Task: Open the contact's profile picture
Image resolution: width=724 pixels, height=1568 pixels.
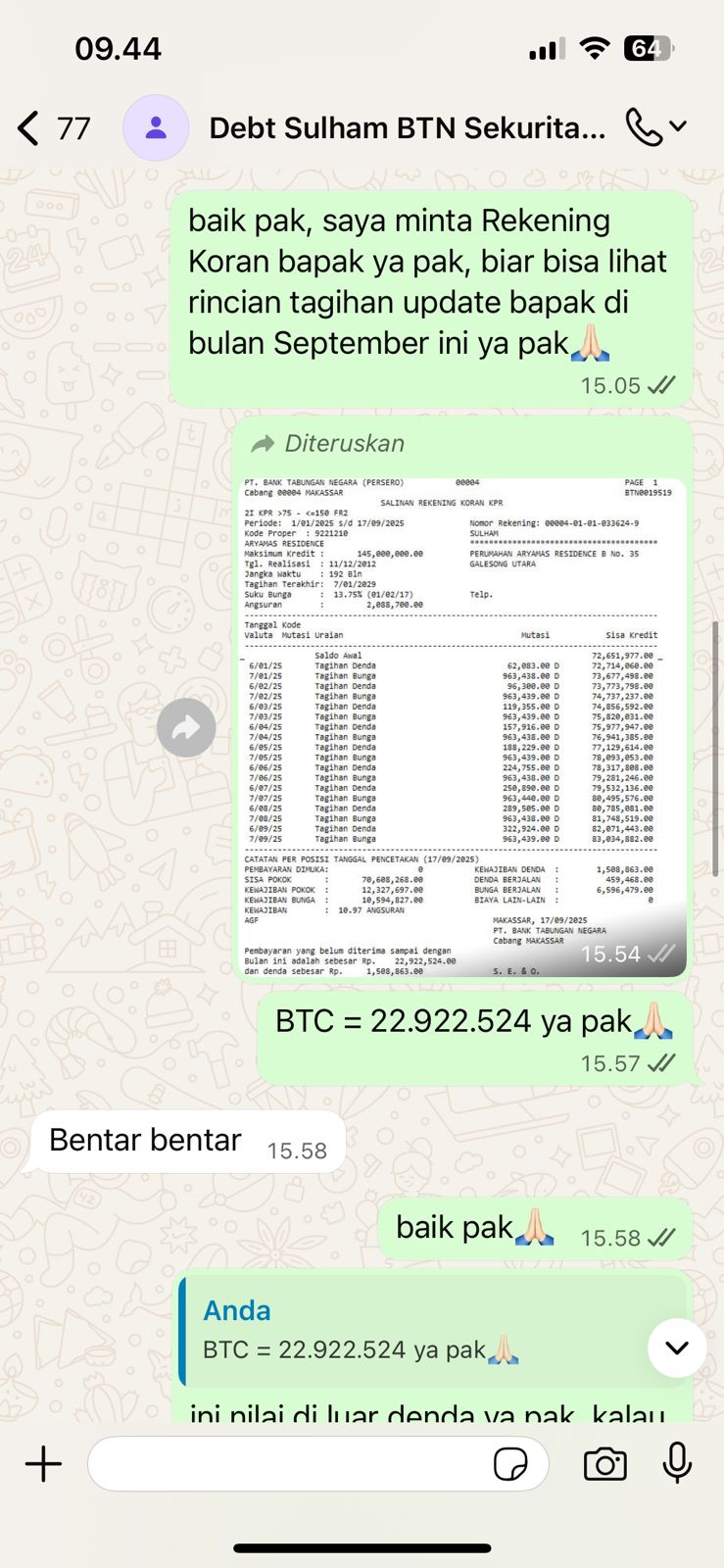Action: pyautogui.click(x=156, y=128)
